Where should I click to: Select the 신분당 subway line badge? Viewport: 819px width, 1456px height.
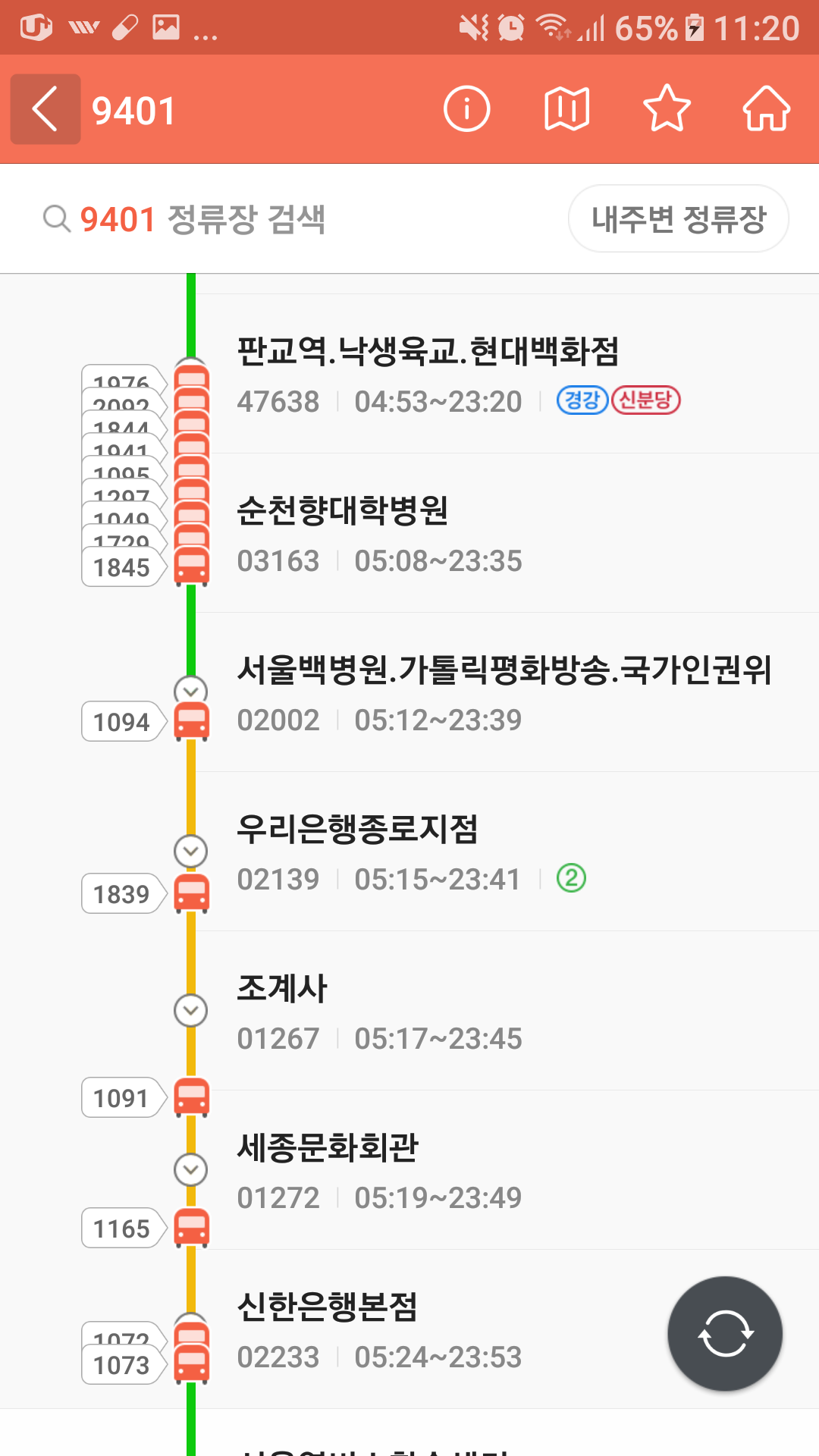pyautogui.click(x=645, y=402)
